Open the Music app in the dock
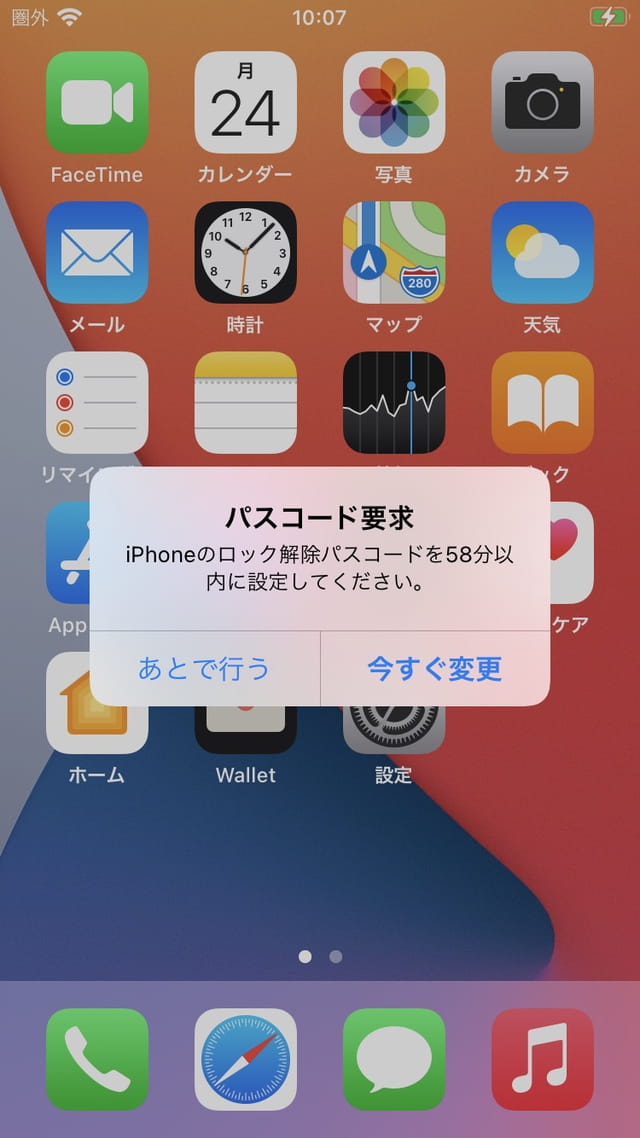The height and width of the screenshot is (1138, 640). pyautogui.click(x=542, y=1059)
